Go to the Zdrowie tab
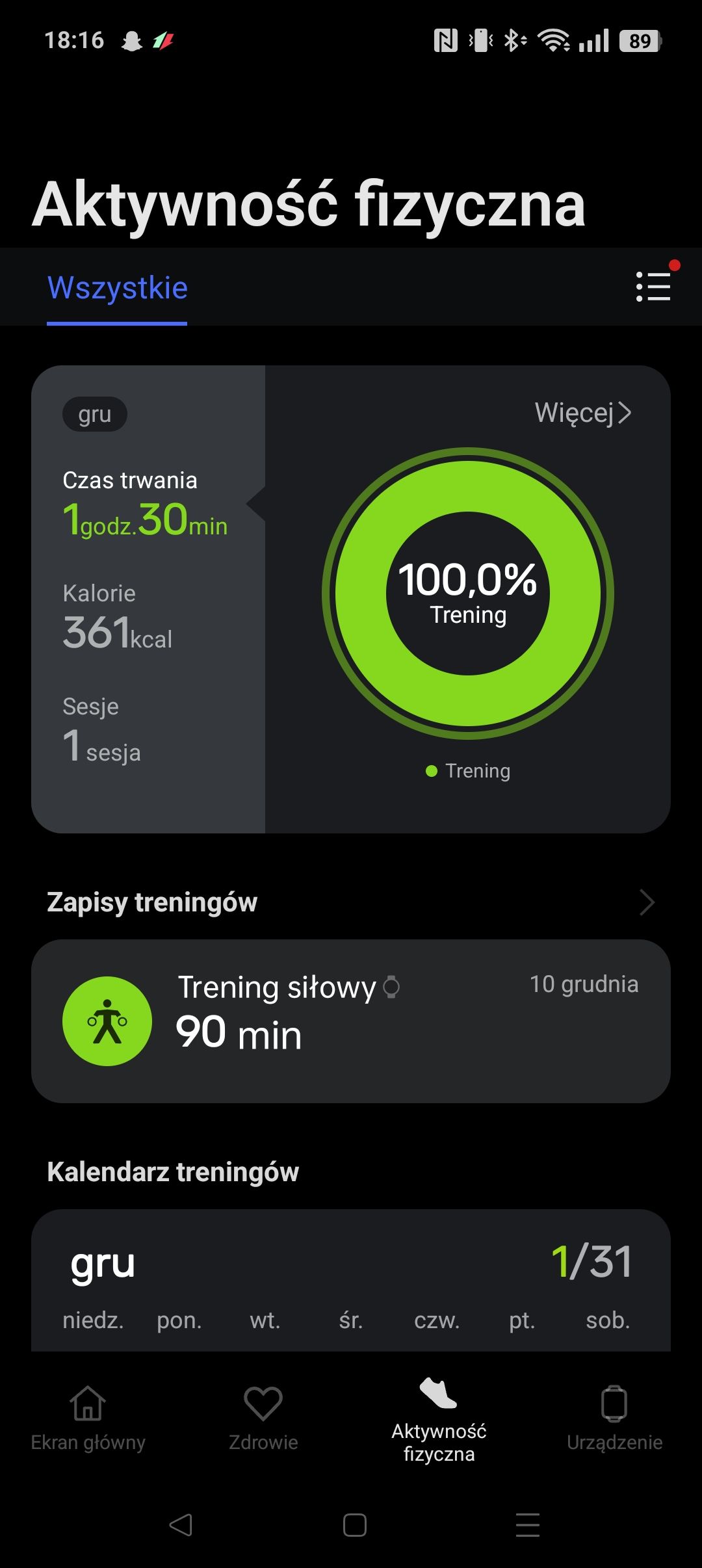Screen dimensions: 702x1568 point(263,1417)
